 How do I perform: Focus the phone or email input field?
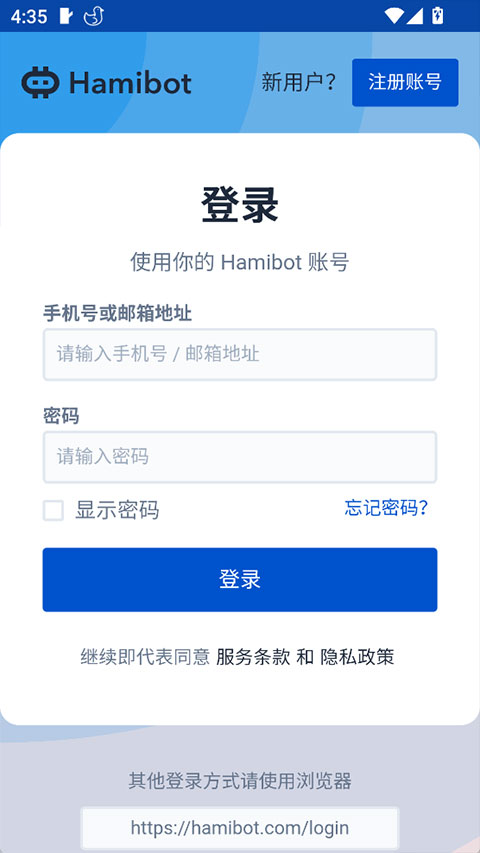tap(240, 355)
